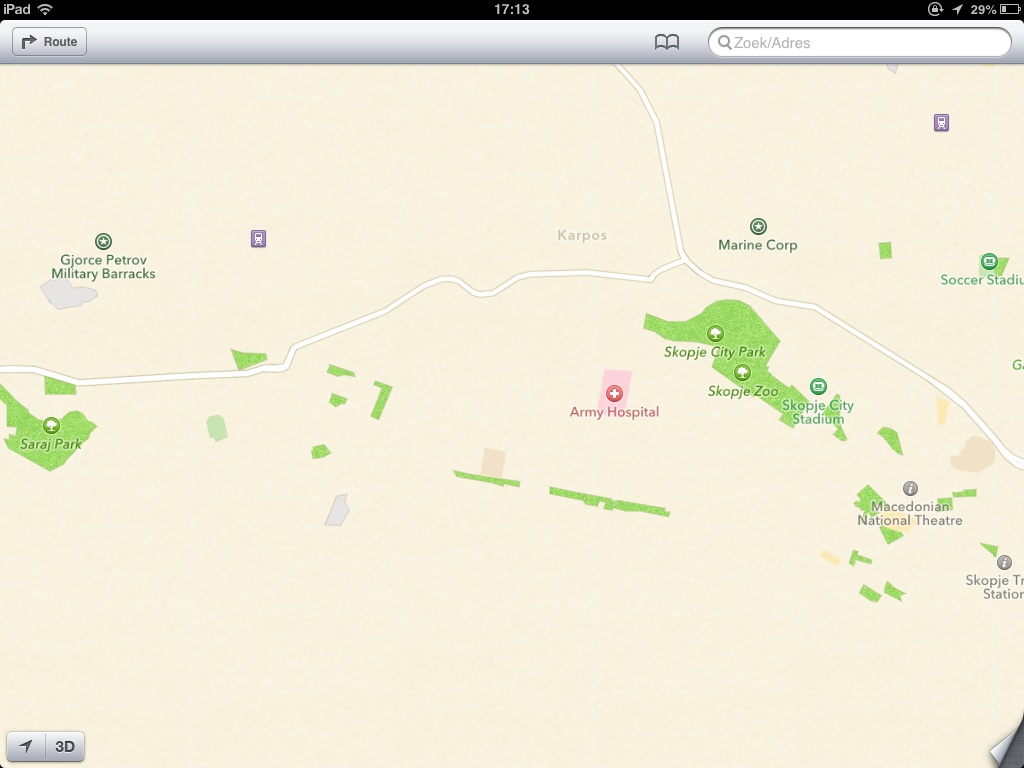Tap the Zoek/Adres search field

[x=859, y=42]
